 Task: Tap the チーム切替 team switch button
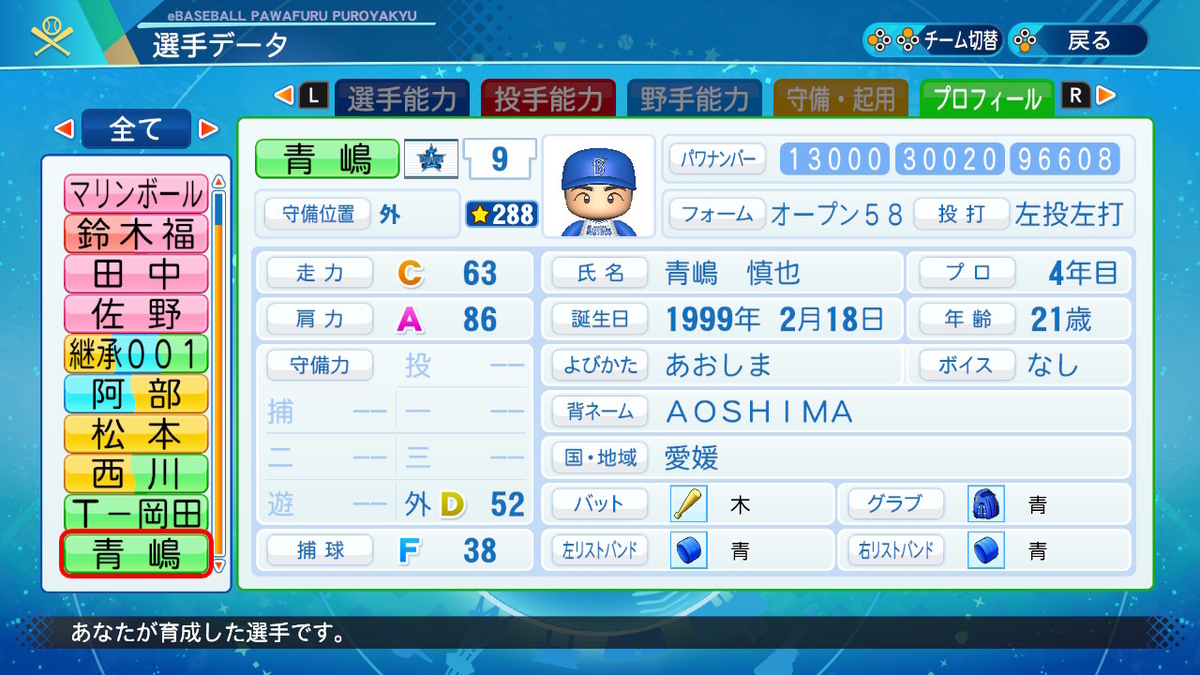[x=933, y=40]
